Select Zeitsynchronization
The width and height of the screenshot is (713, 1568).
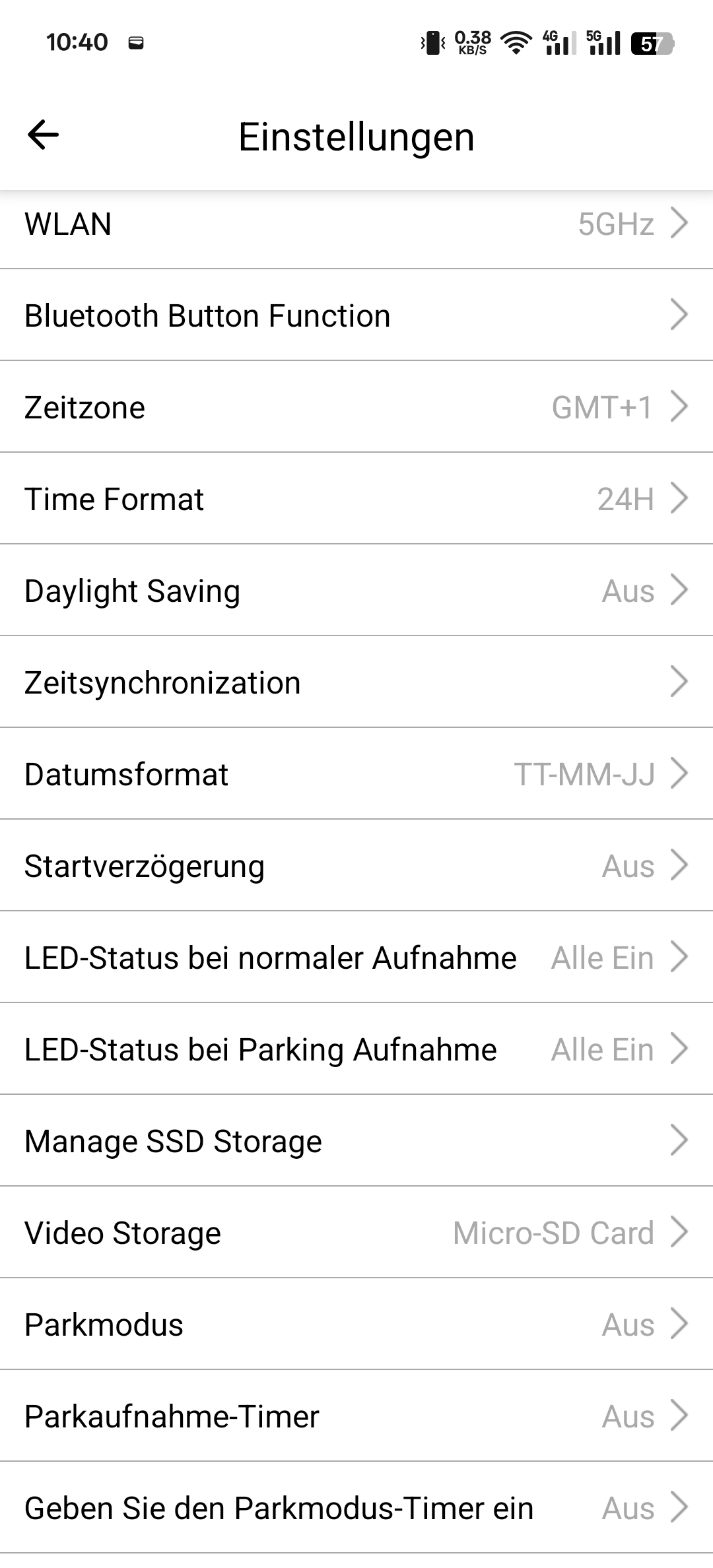coord(356,682)
